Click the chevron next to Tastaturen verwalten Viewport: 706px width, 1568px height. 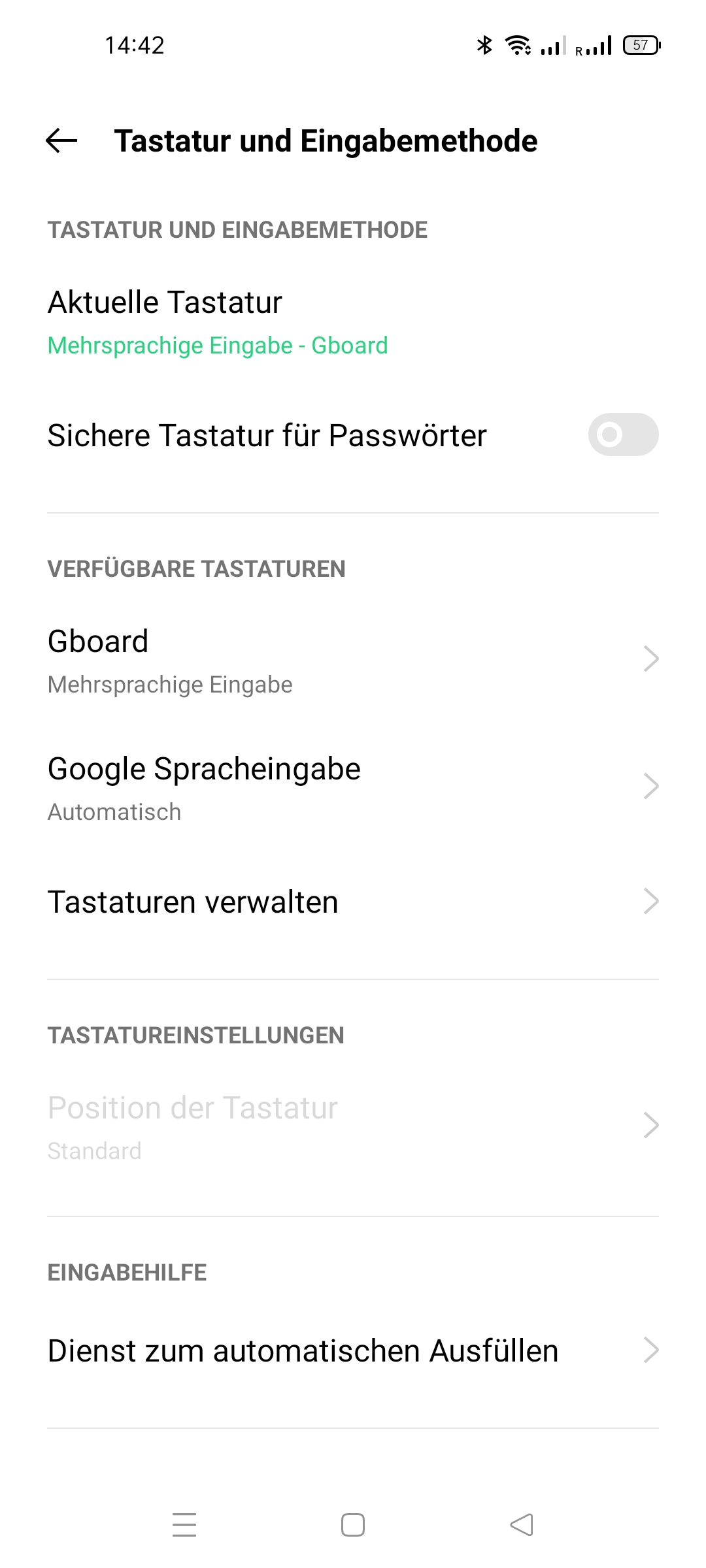(650, 902)
